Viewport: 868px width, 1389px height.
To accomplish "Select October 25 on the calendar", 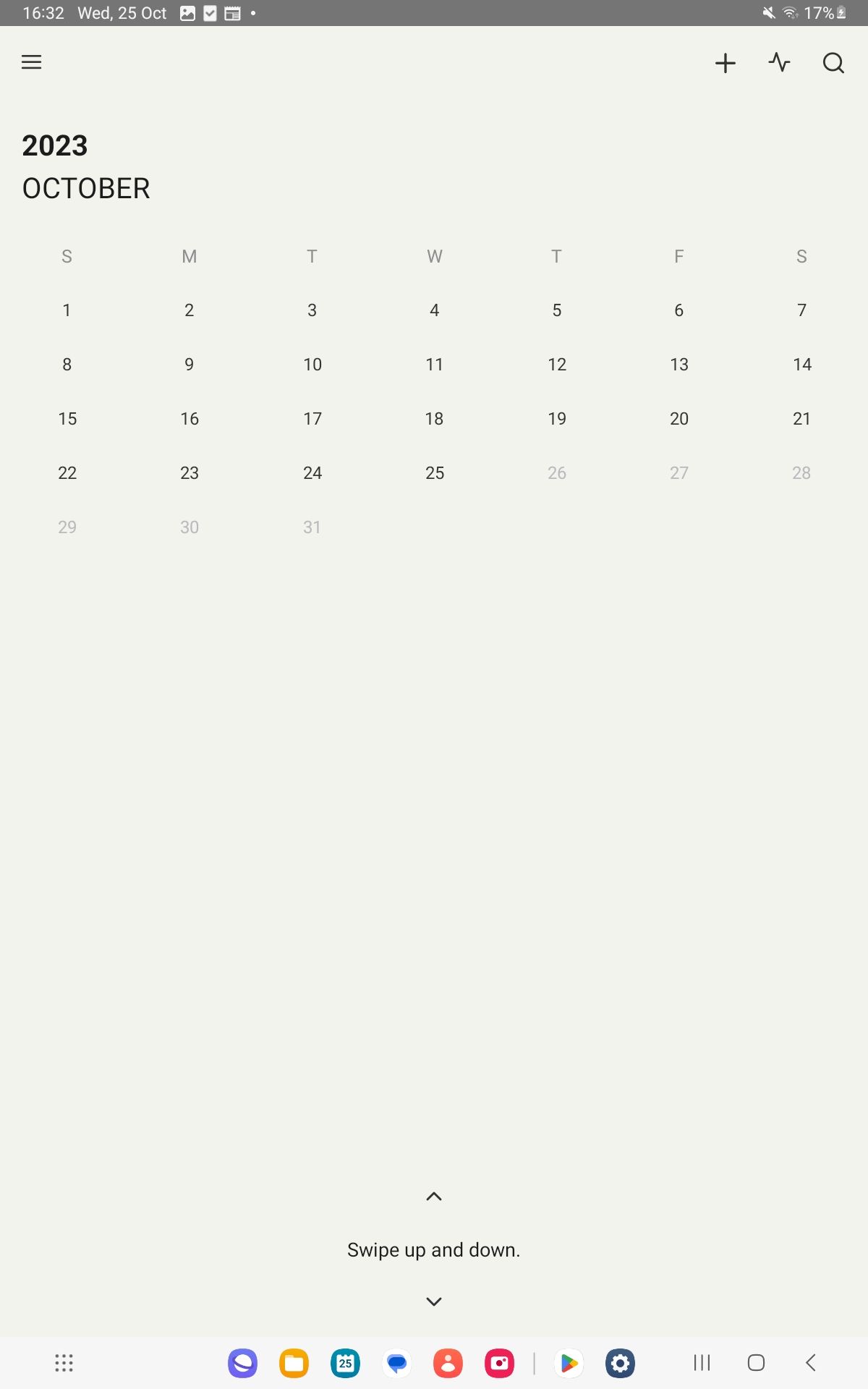I will click(434, 472).
